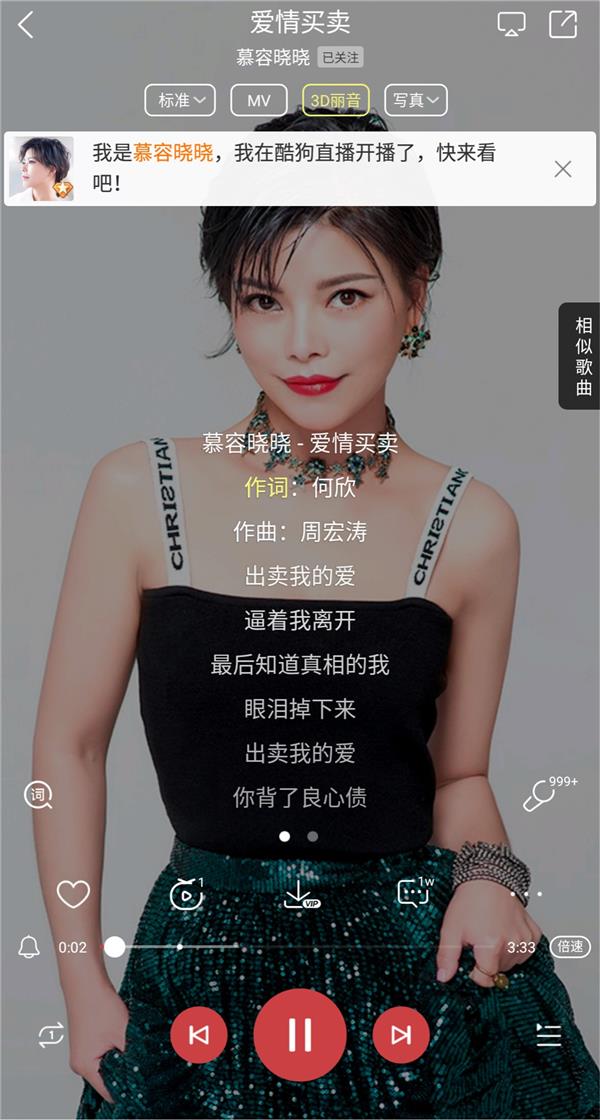Dismiss the 酷狗直播 live banner

[563, 169]
